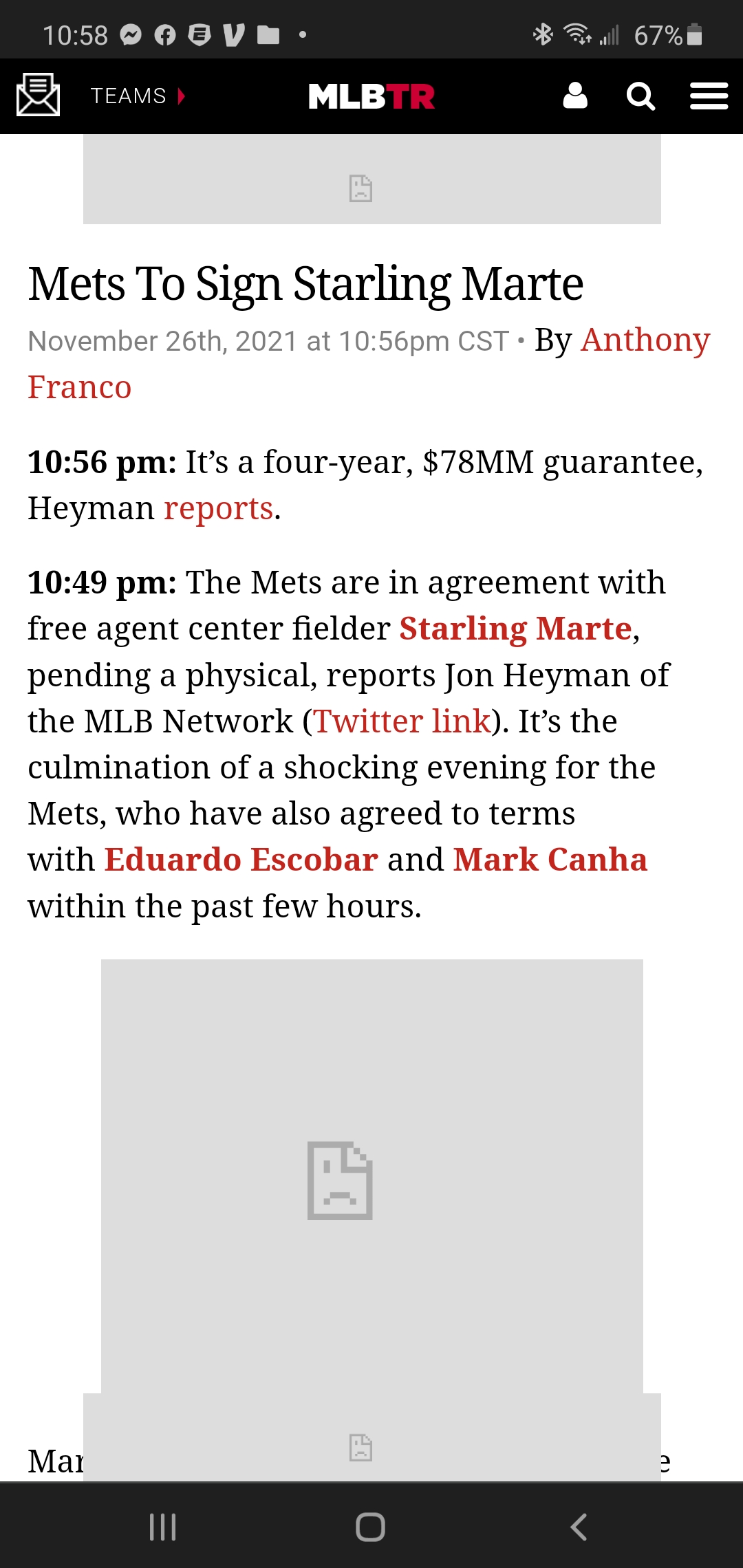Go back using the system back button
This screenshot has height=1568, width=743.
pos(579,1527)
